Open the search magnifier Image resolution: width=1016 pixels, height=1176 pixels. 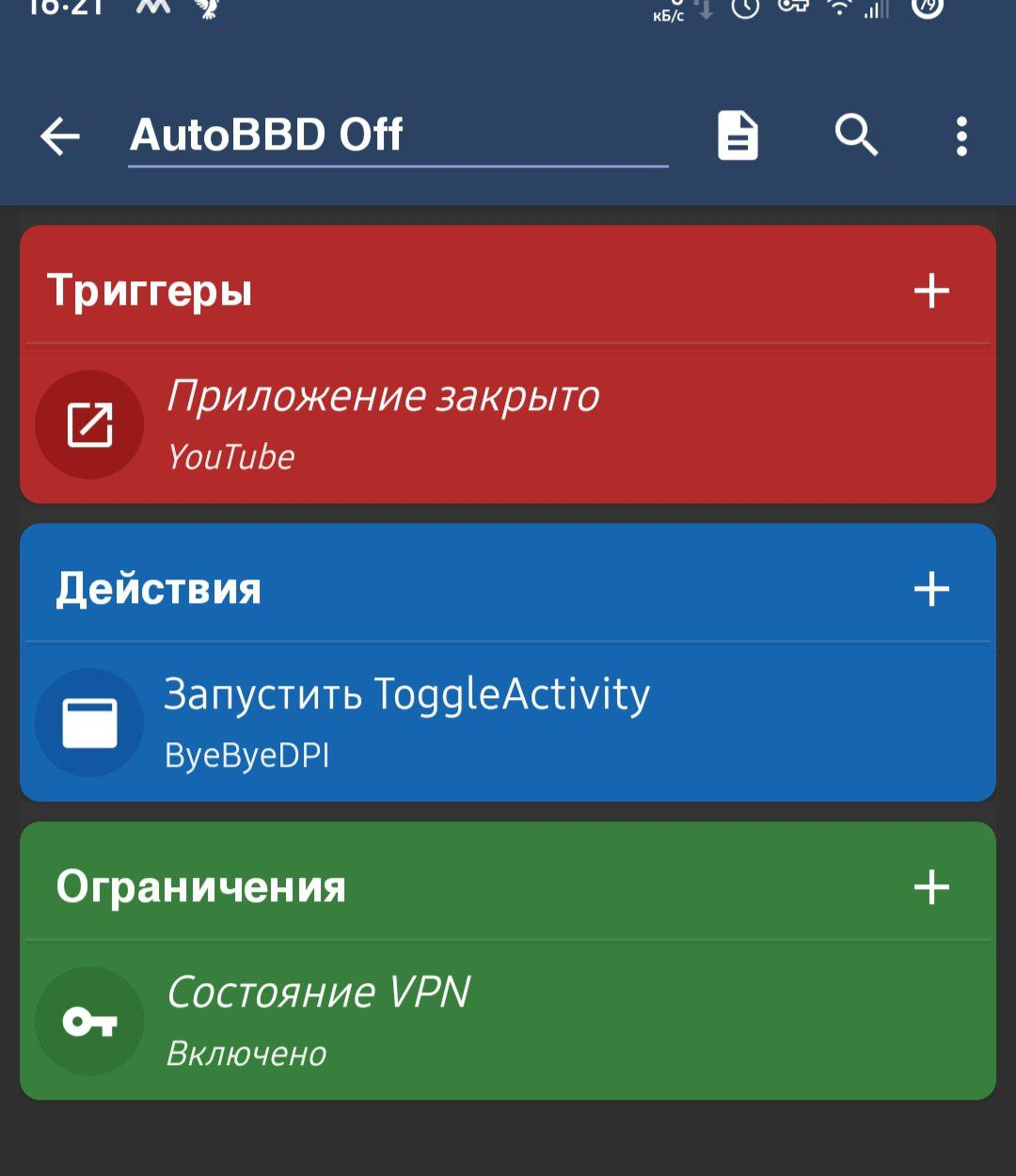tap(855, 136)
